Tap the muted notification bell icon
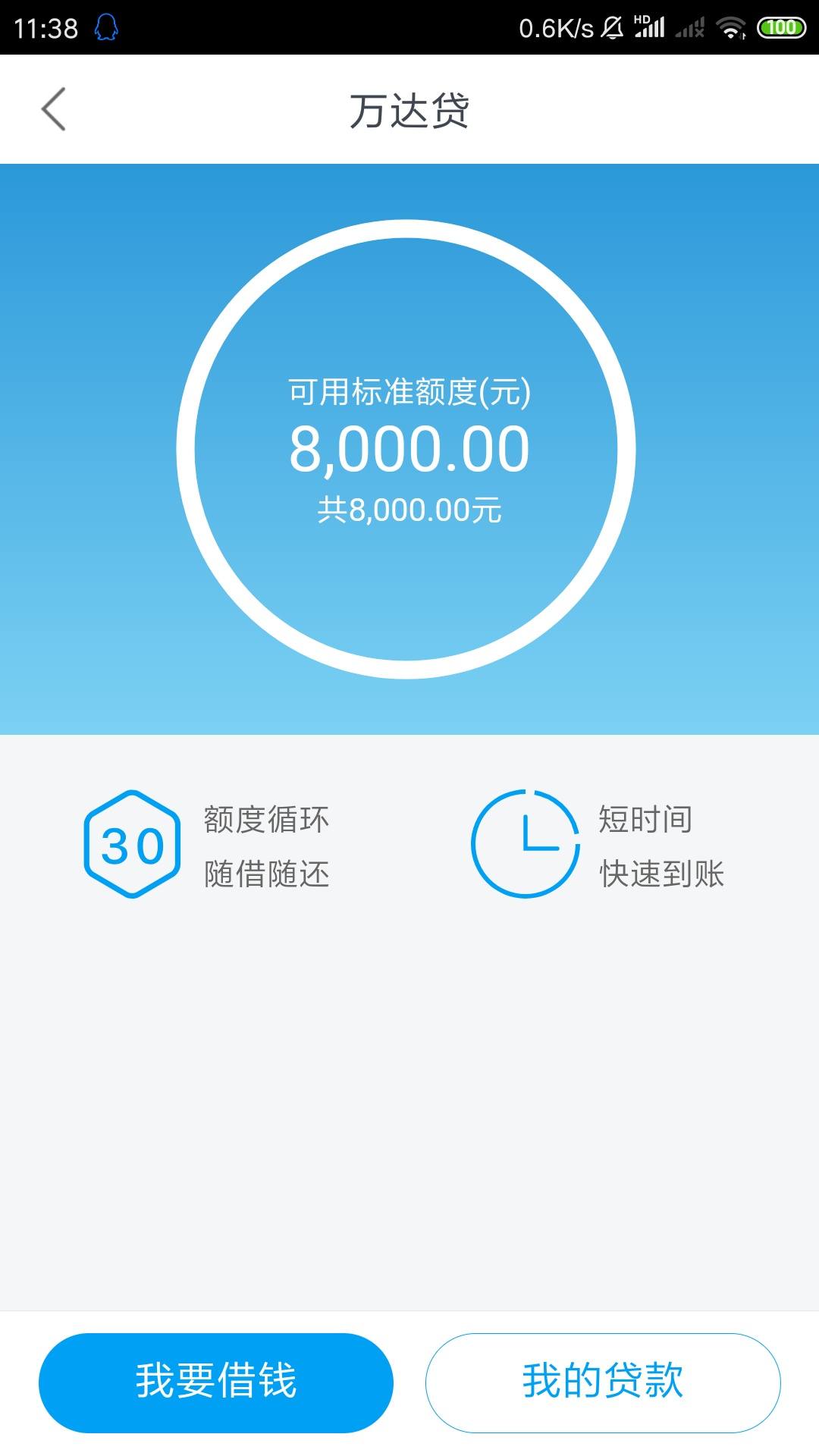The height and width of the screenshot is (1456, 819). click(613, 27)
